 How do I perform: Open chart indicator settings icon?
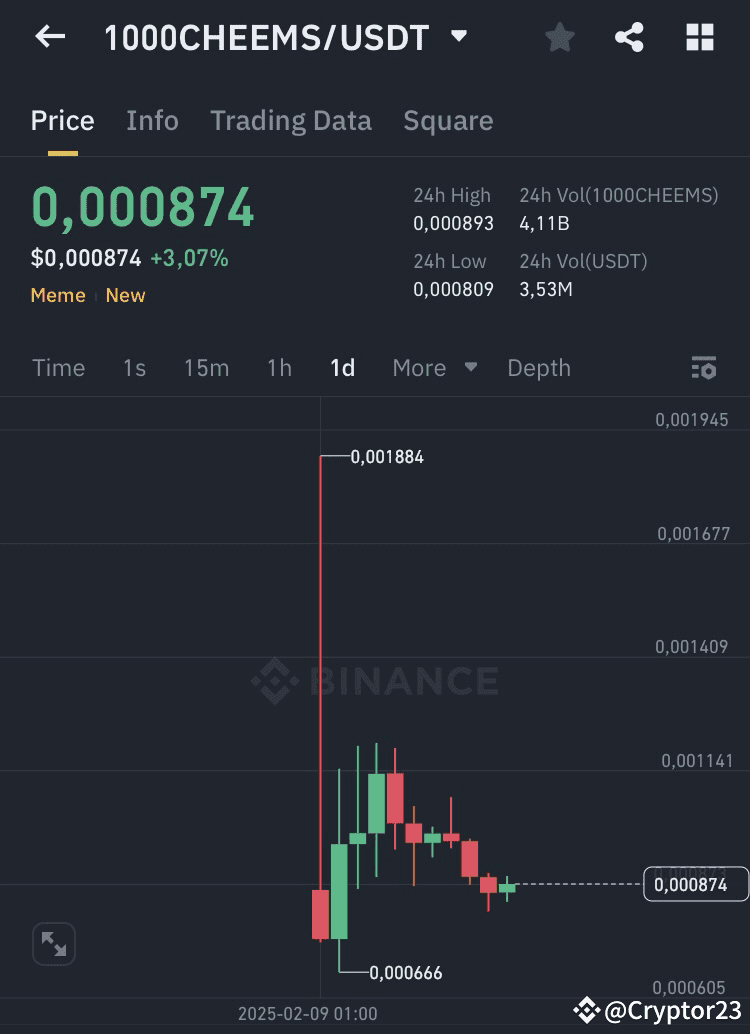[x=704, y=368]
